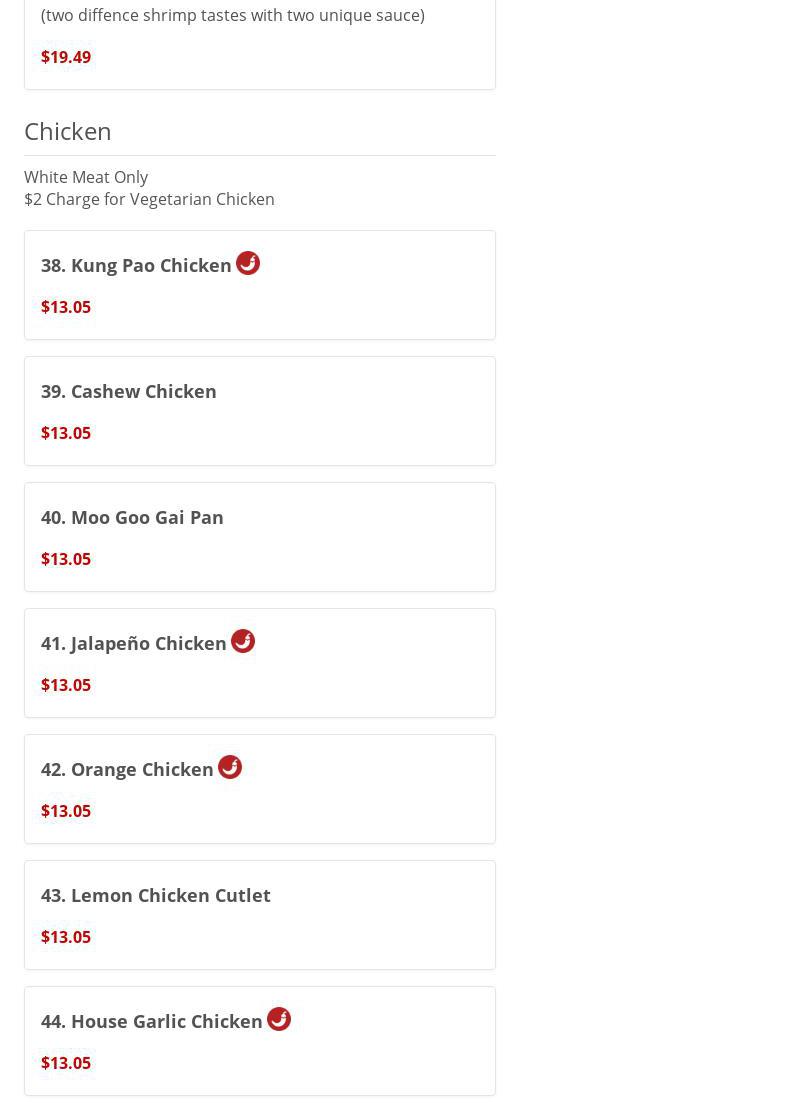Open the Jalapeño Chicken item card
Image resolution: width=785 pixels, height=1112 pixels.
[259, 663]
